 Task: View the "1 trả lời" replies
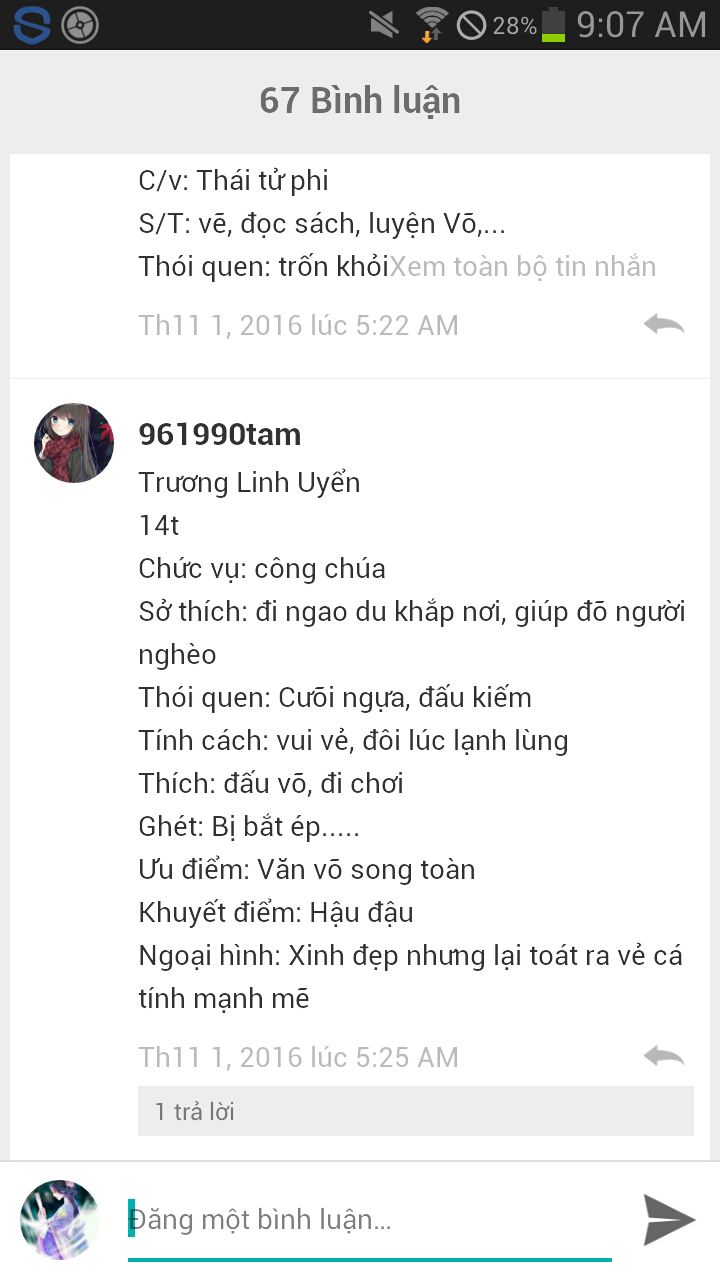pyautogui.click(x=416, y=1111)
